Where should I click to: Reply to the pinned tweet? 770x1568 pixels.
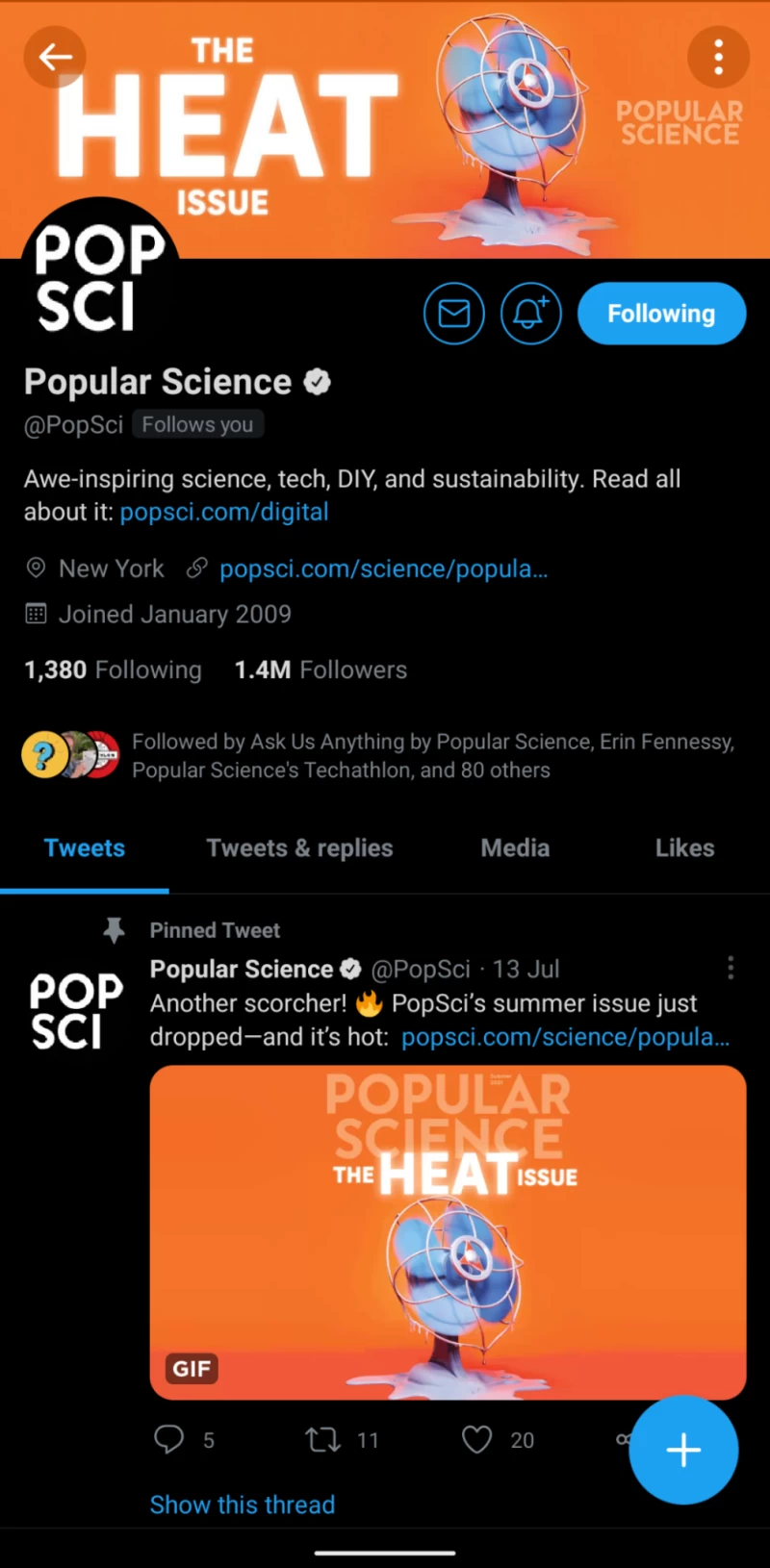[x=169, y=1439]
